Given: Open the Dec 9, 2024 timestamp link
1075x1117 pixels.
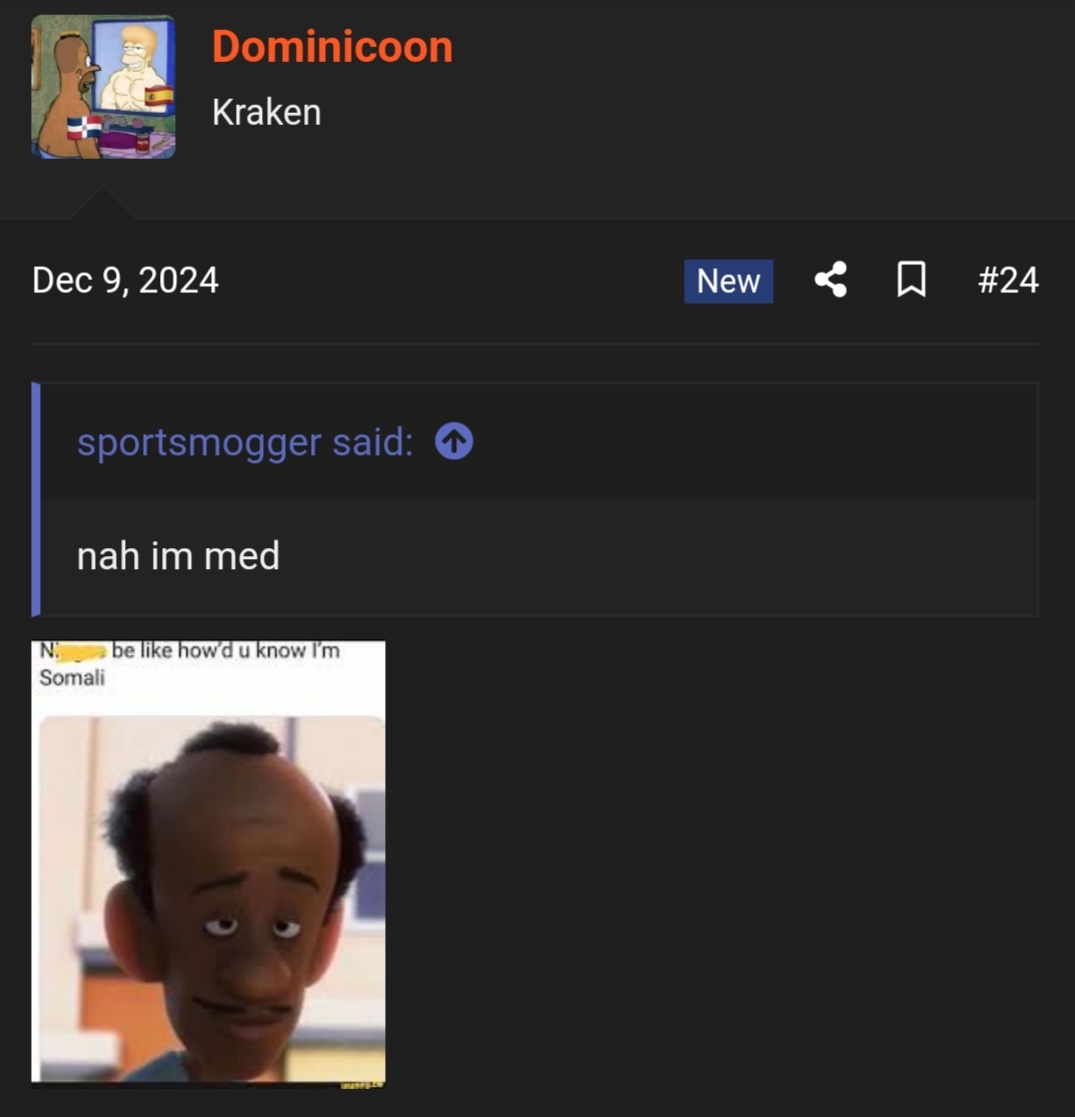Looking at the screenshot, I should [x=125, y=280].
